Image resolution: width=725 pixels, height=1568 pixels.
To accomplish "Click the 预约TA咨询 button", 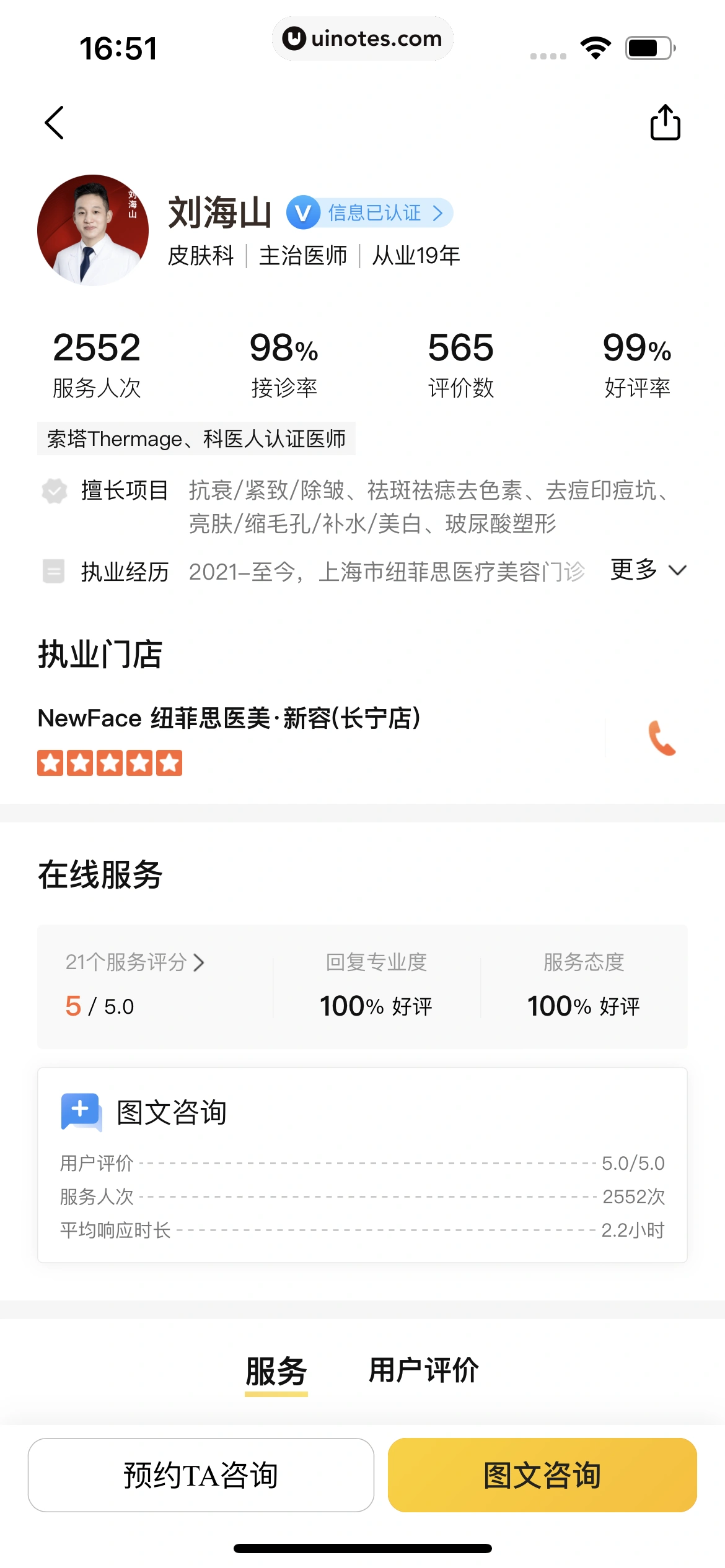I will (201, 1476).
